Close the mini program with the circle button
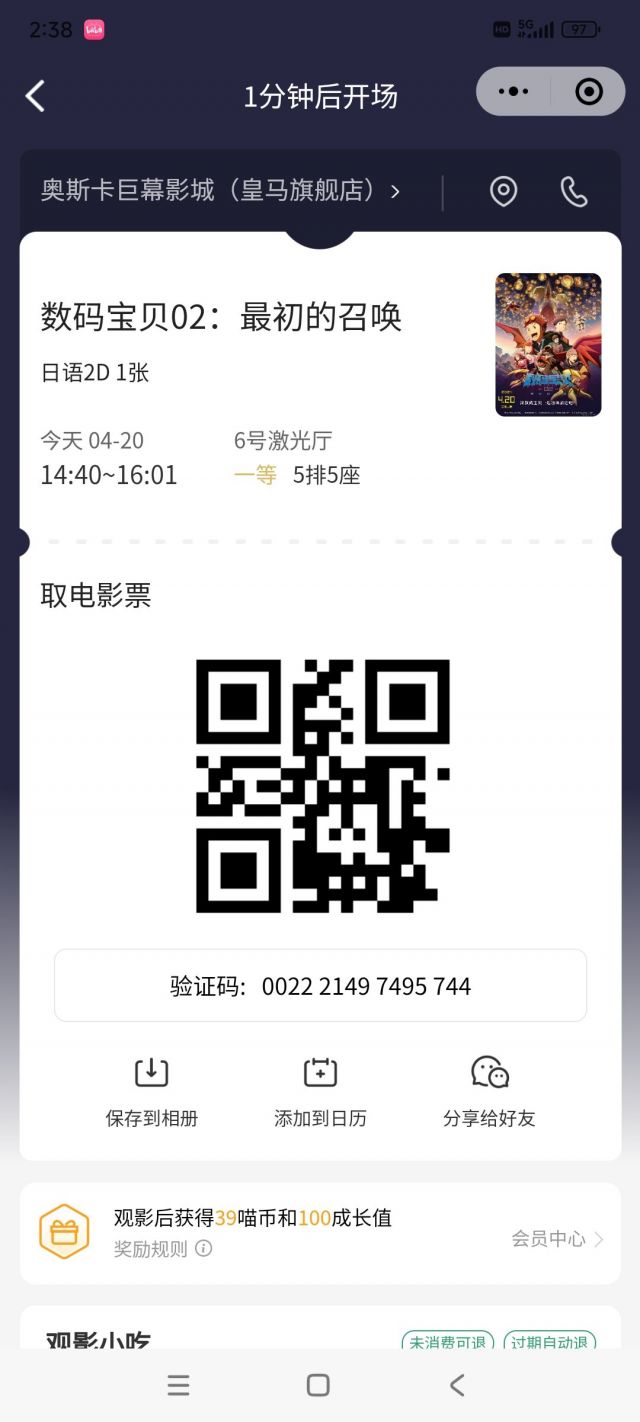Image resolution: width=640 pixels, height=1422 pixels. (x=589, y=92)
